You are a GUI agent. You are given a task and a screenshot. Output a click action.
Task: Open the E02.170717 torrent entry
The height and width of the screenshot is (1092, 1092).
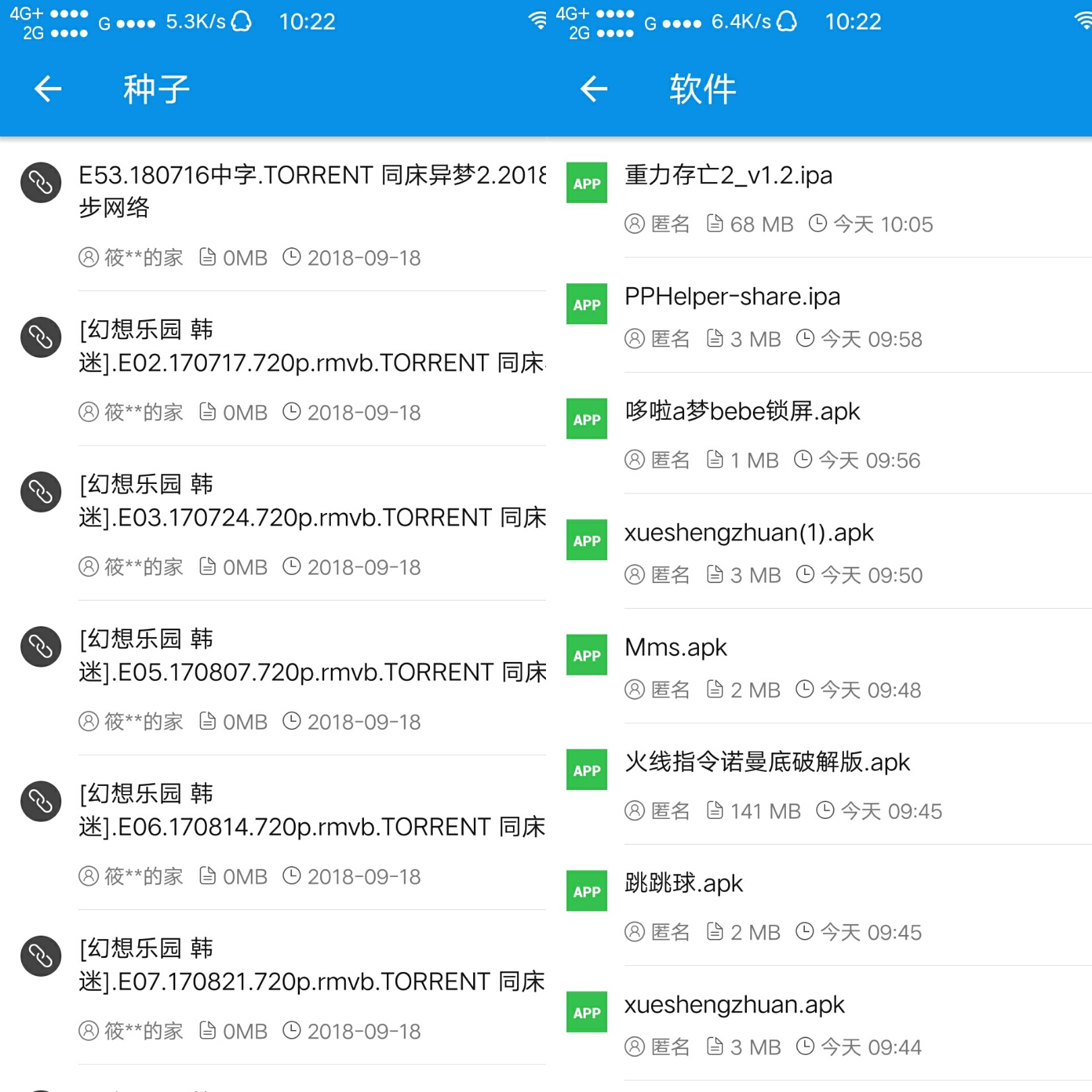[311, 346]
